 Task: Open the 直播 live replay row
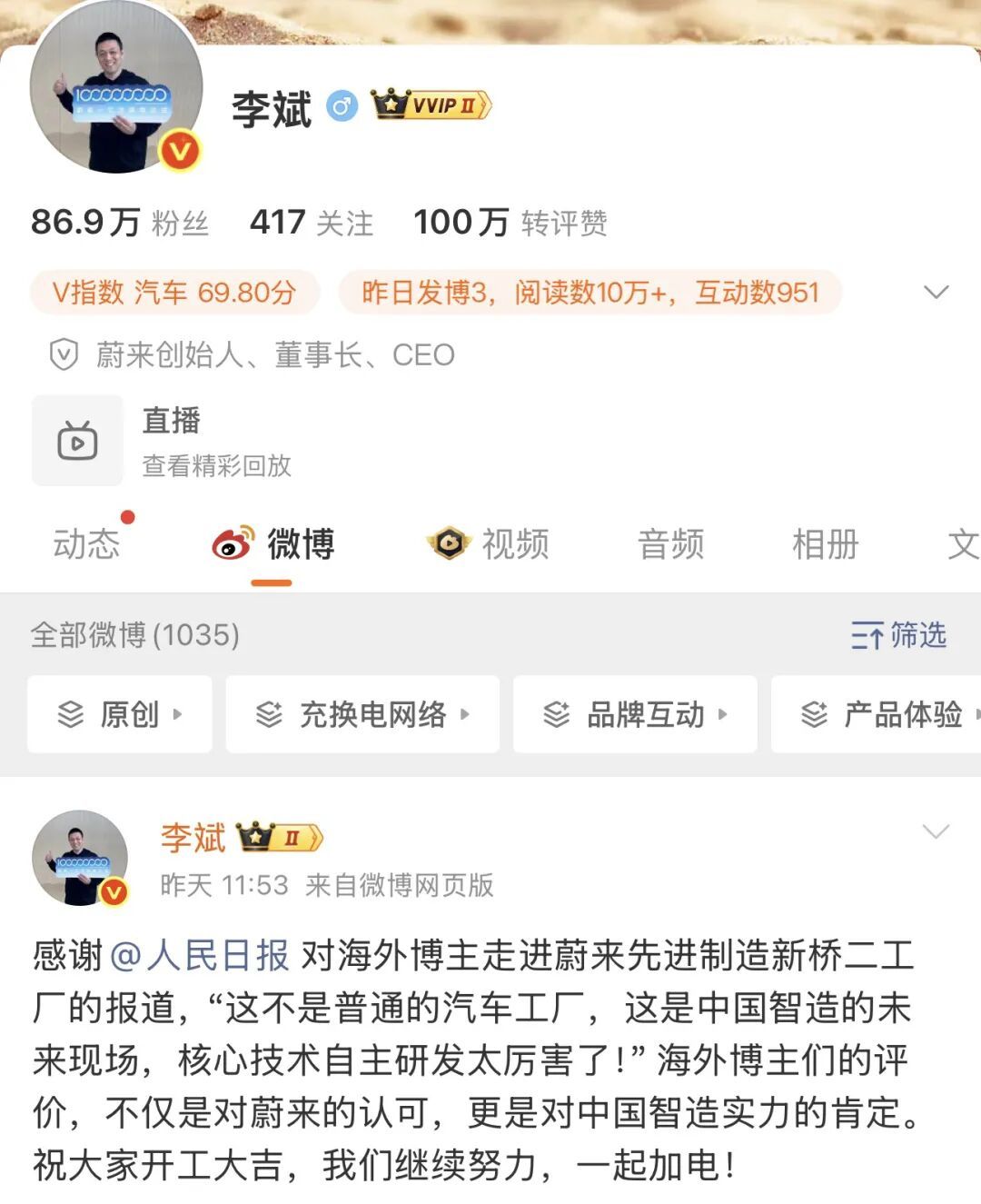[x=173, y=441]
